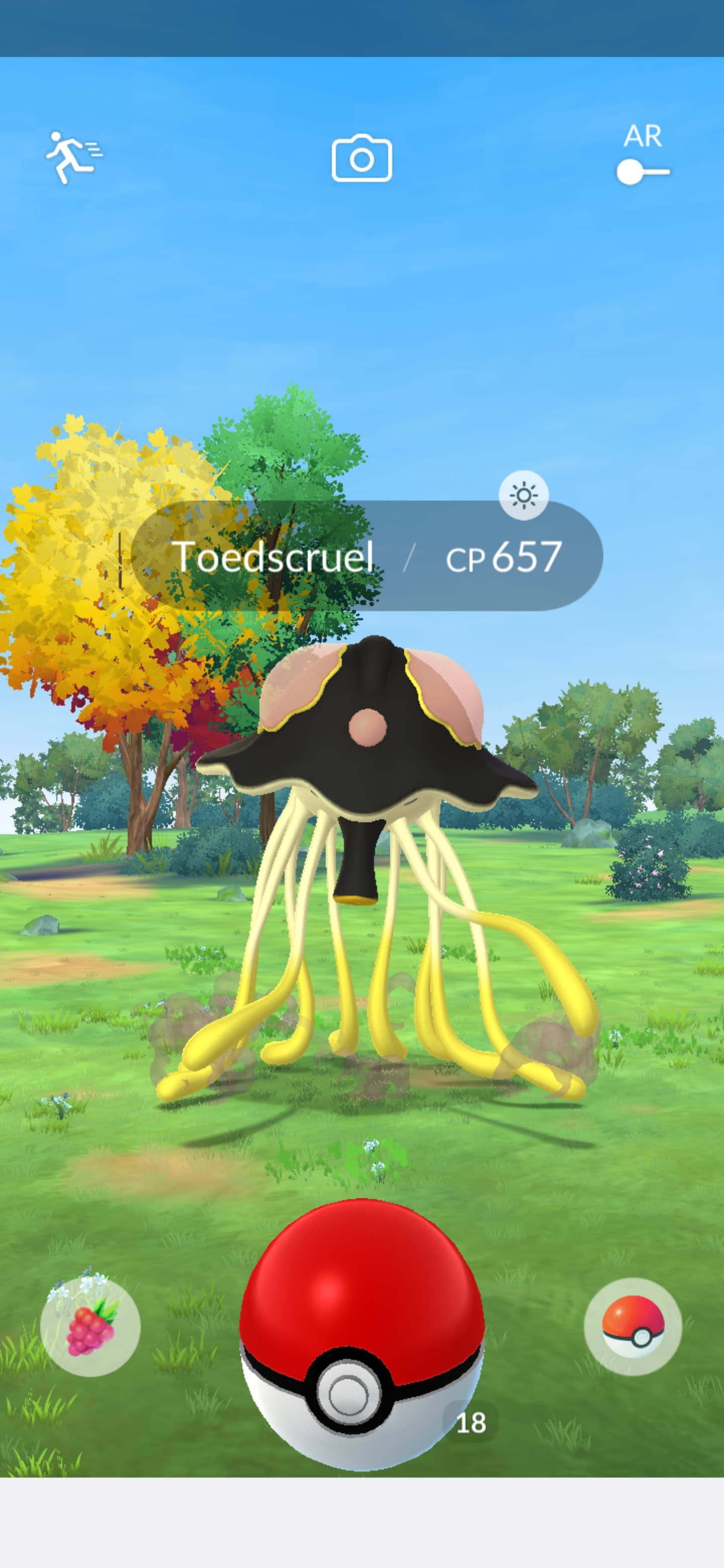
Task: Open the berry selection menu
Action: click(x=90, y=1327)
